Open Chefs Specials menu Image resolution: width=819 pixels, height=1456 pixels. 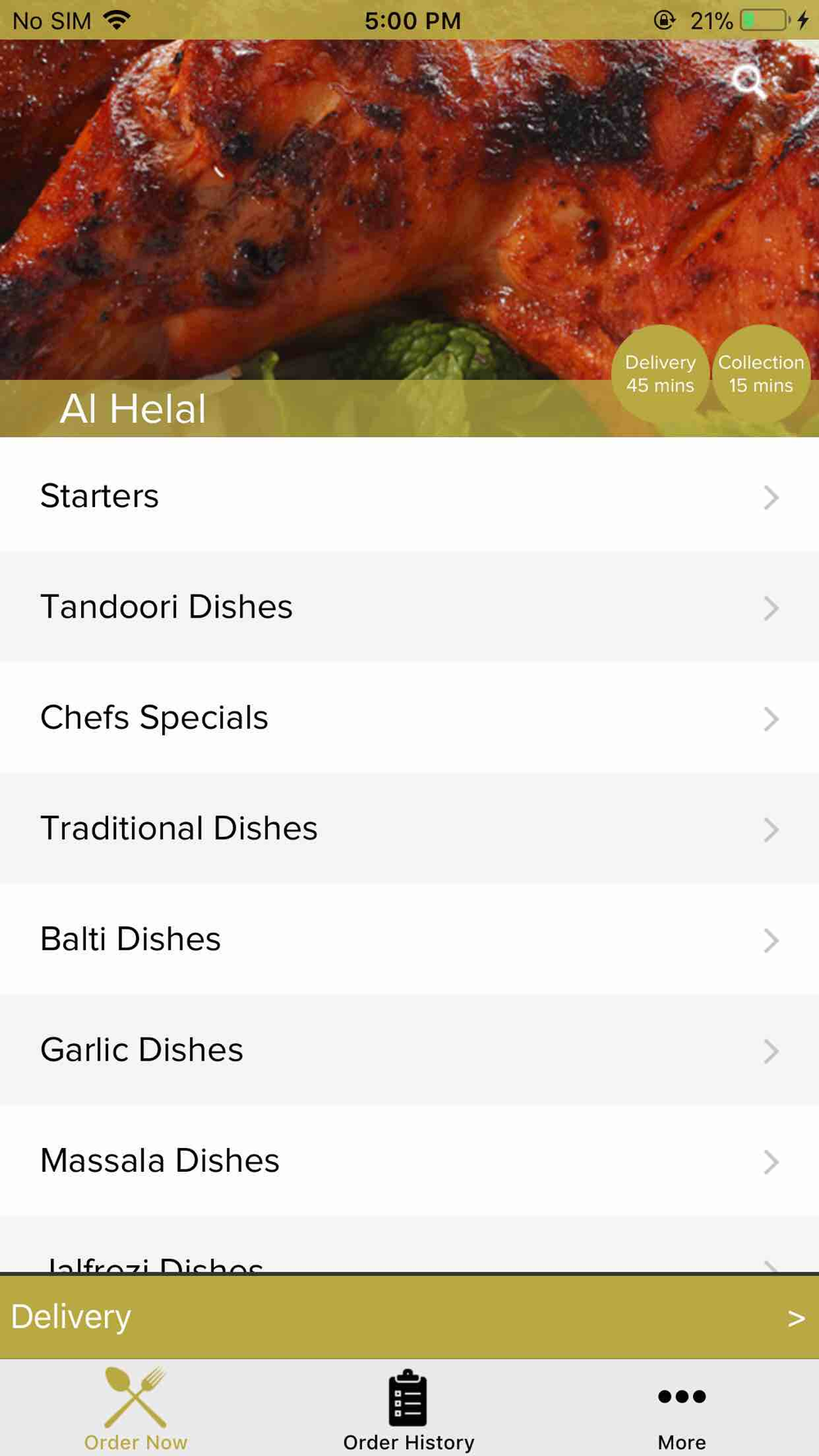[x=409, y=717]
